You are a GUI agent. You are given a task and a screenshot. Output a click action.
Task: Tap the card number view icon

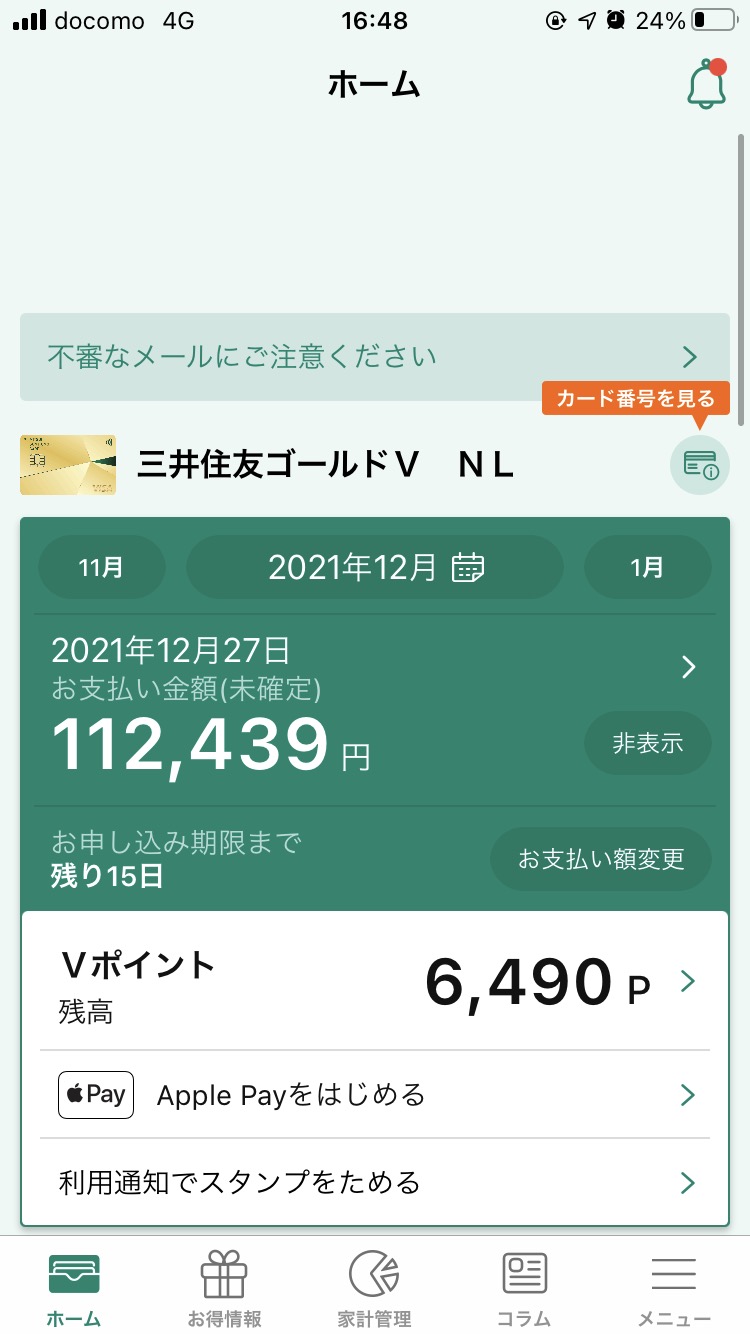[699, 464]
